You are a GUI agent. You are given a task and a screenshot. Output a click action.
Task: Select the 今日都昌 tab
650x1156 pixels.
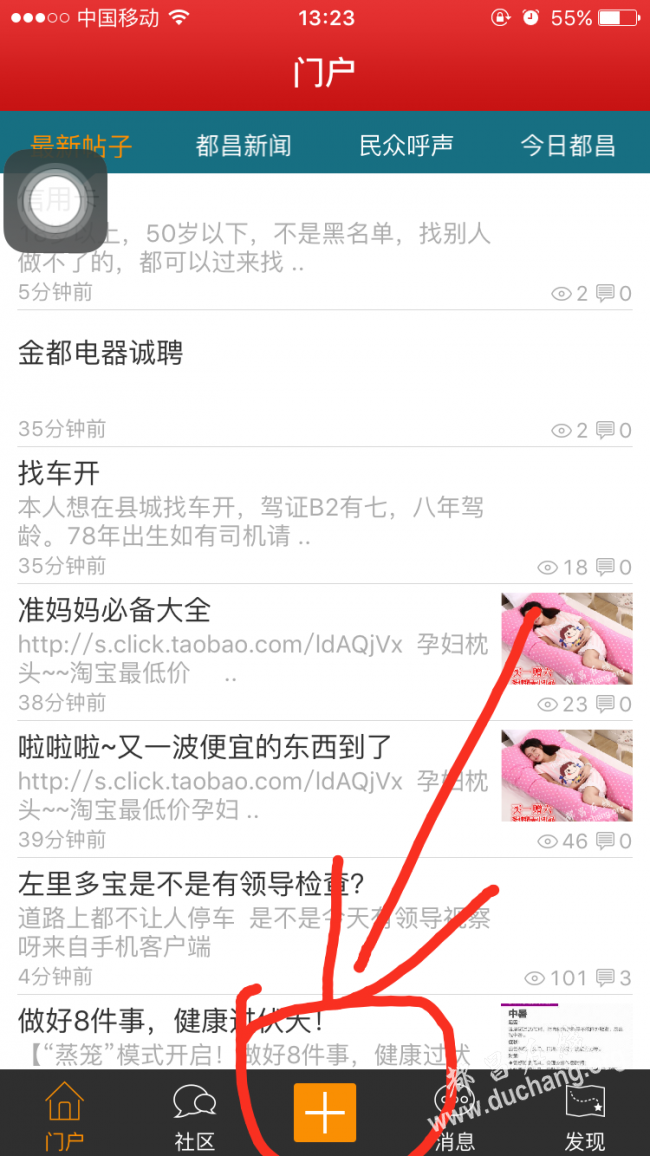pos(567,146)
